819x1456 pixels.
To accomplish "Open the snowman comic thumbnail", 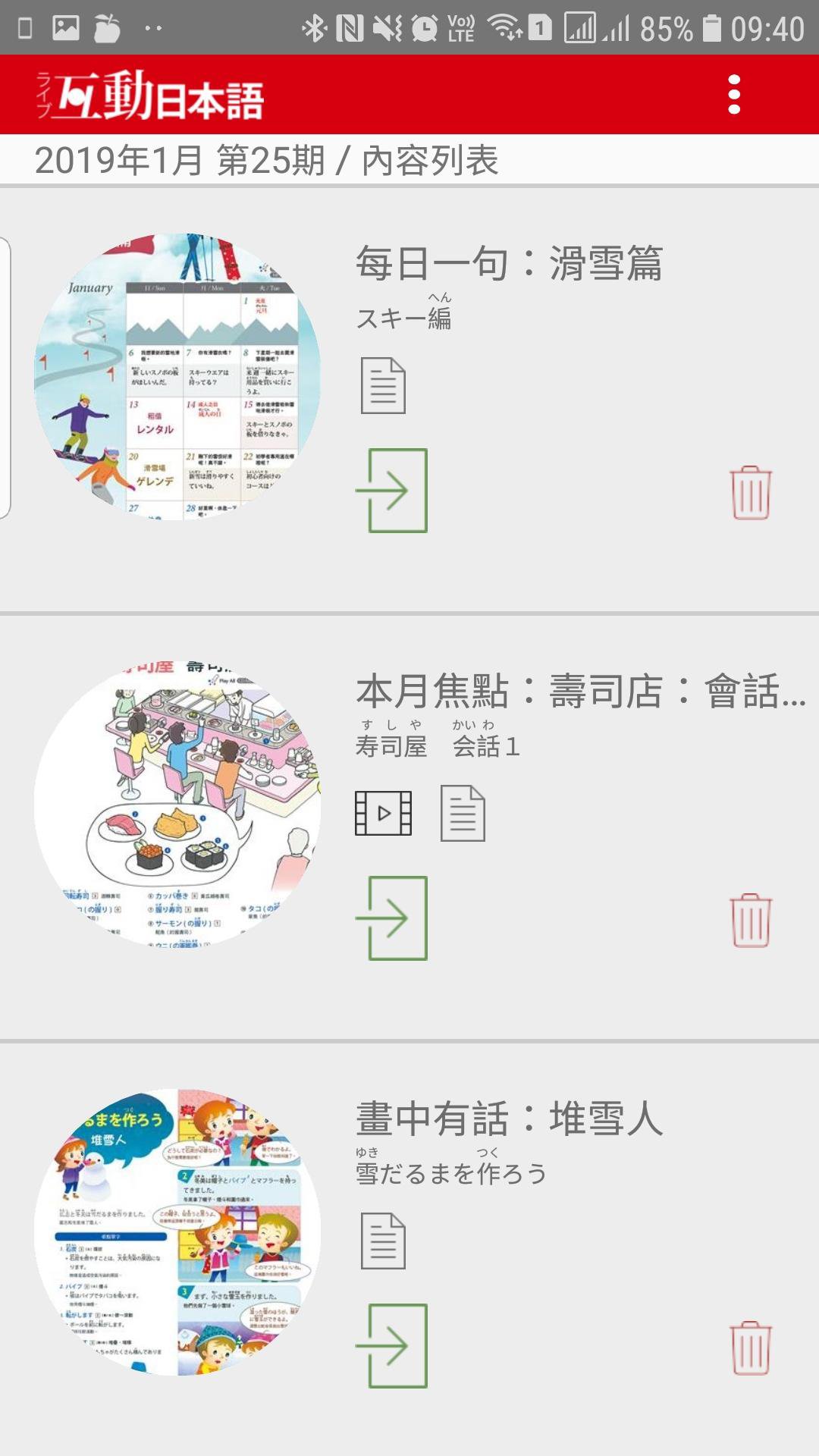I will pos(177,1232).
